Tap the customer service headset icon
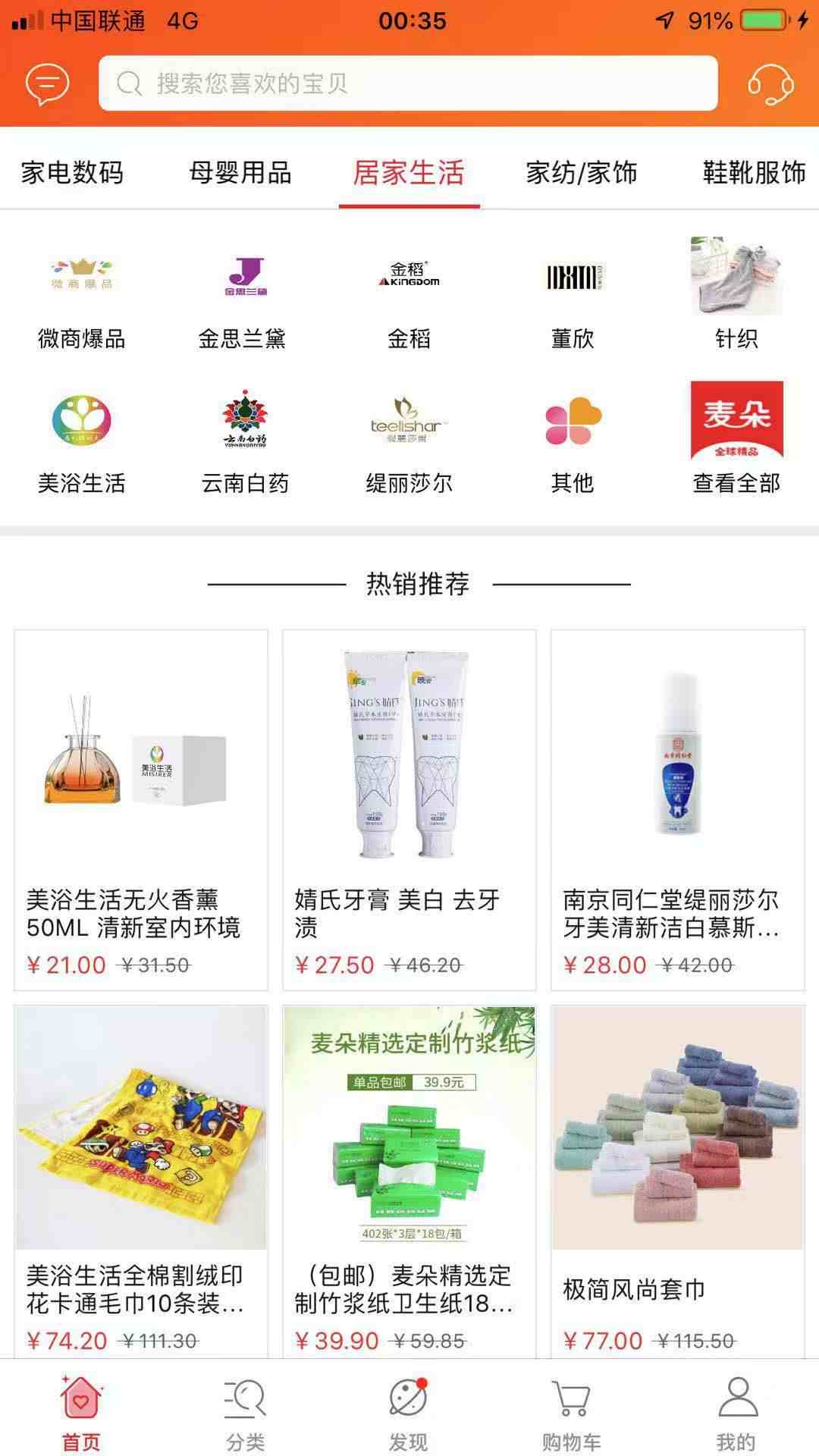819x1456 pixels. 770,83
